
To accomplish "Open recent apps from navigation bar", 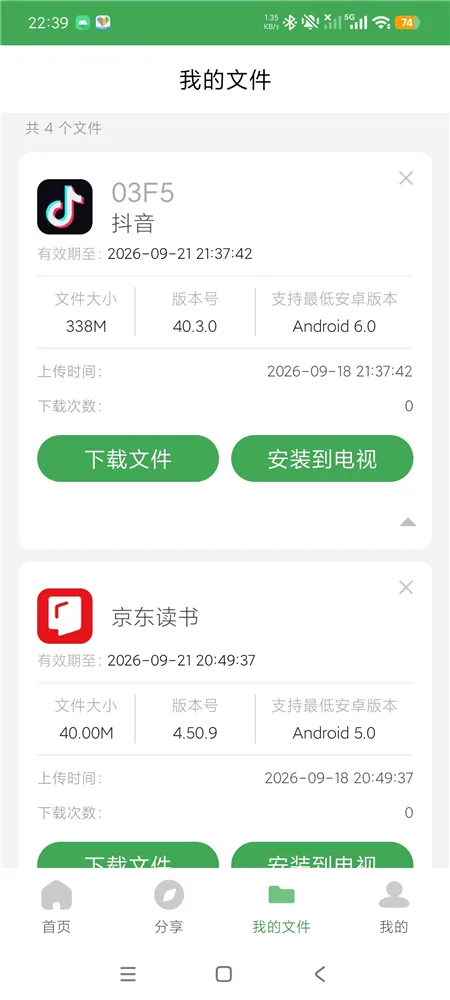I will tap(128, 974).
